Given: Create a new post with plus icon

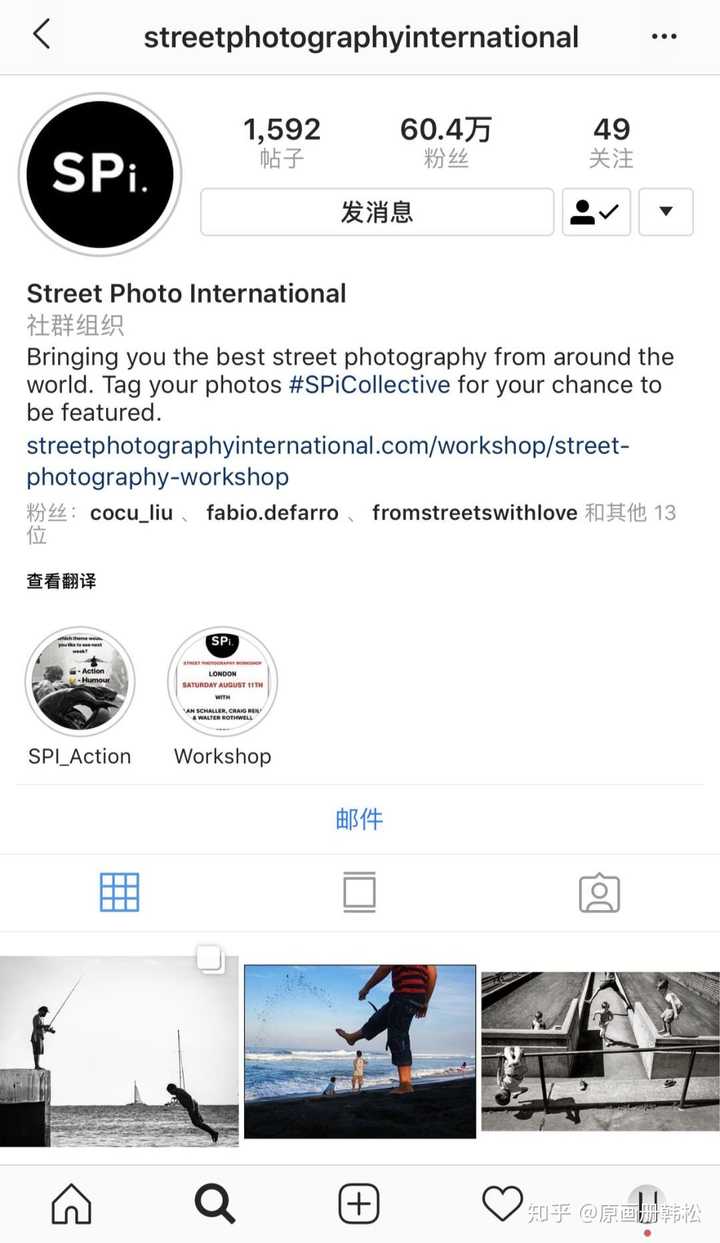Looking at the screenshot, I should pos(359,1205).
